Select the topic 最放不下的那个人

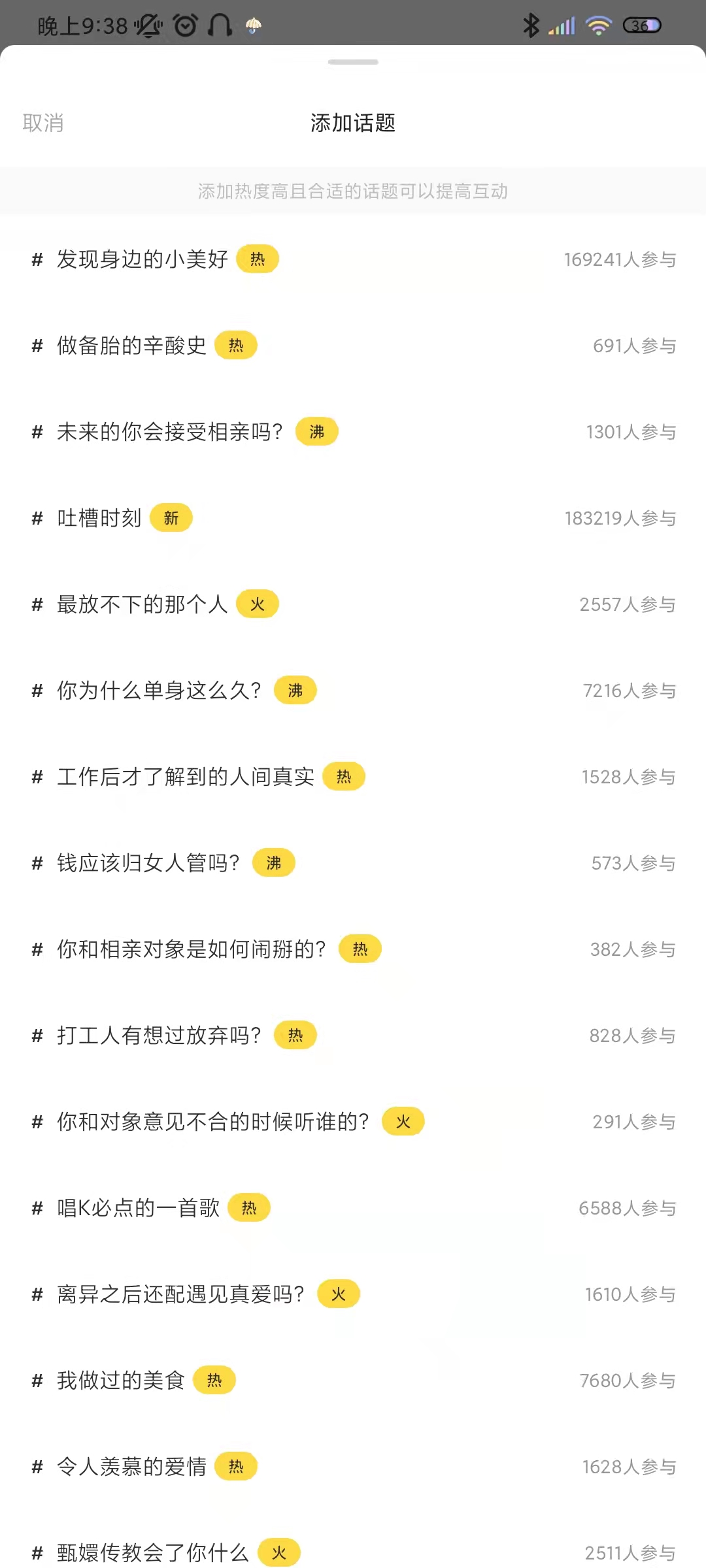142,604
